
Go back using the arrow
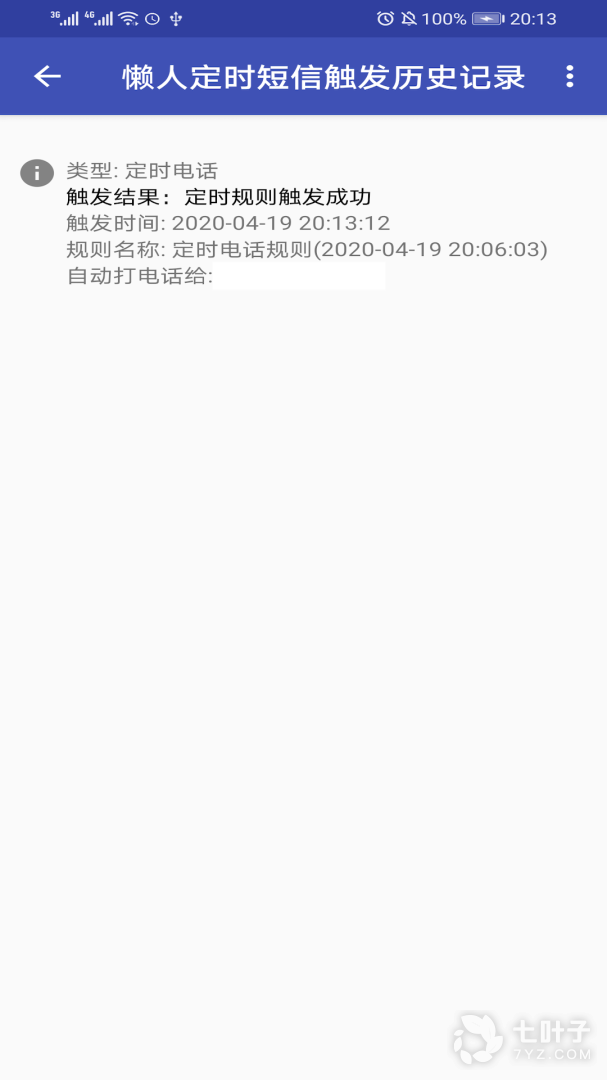pyautogui.click(x=47, y=77)
